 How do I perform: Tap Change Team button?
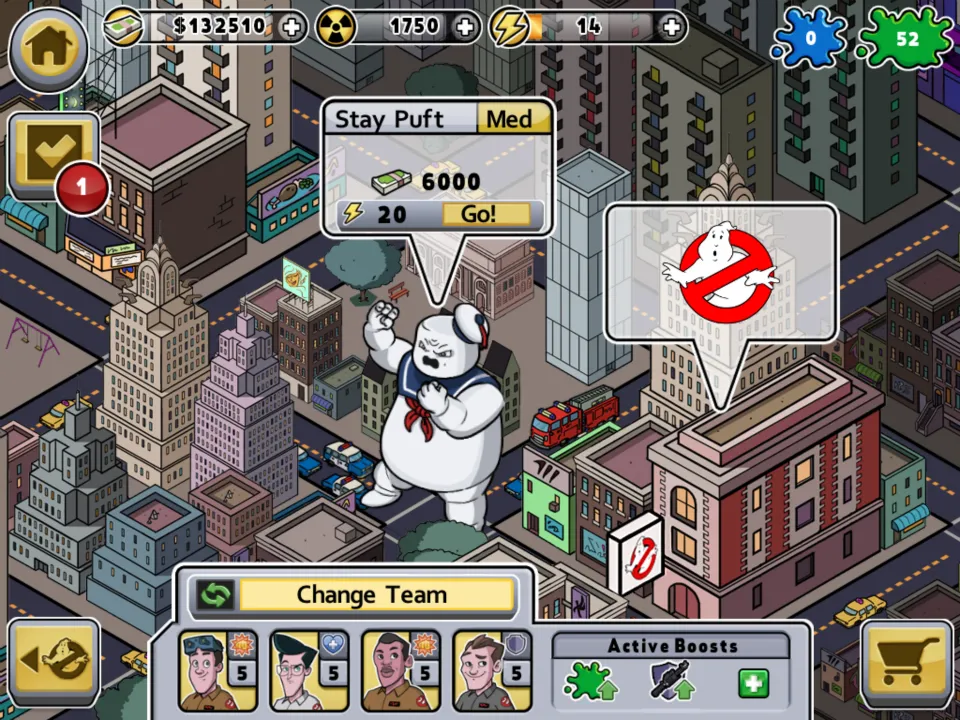[x=371, y=595]
